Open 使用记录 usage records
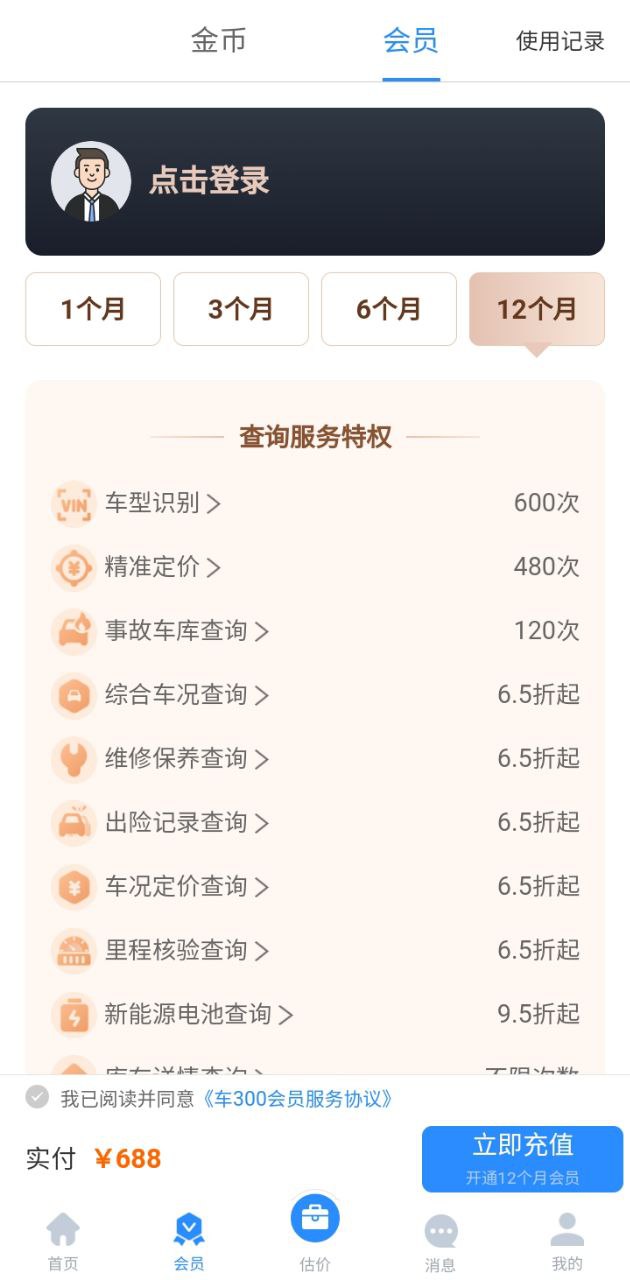 click(x=560, y=41)
